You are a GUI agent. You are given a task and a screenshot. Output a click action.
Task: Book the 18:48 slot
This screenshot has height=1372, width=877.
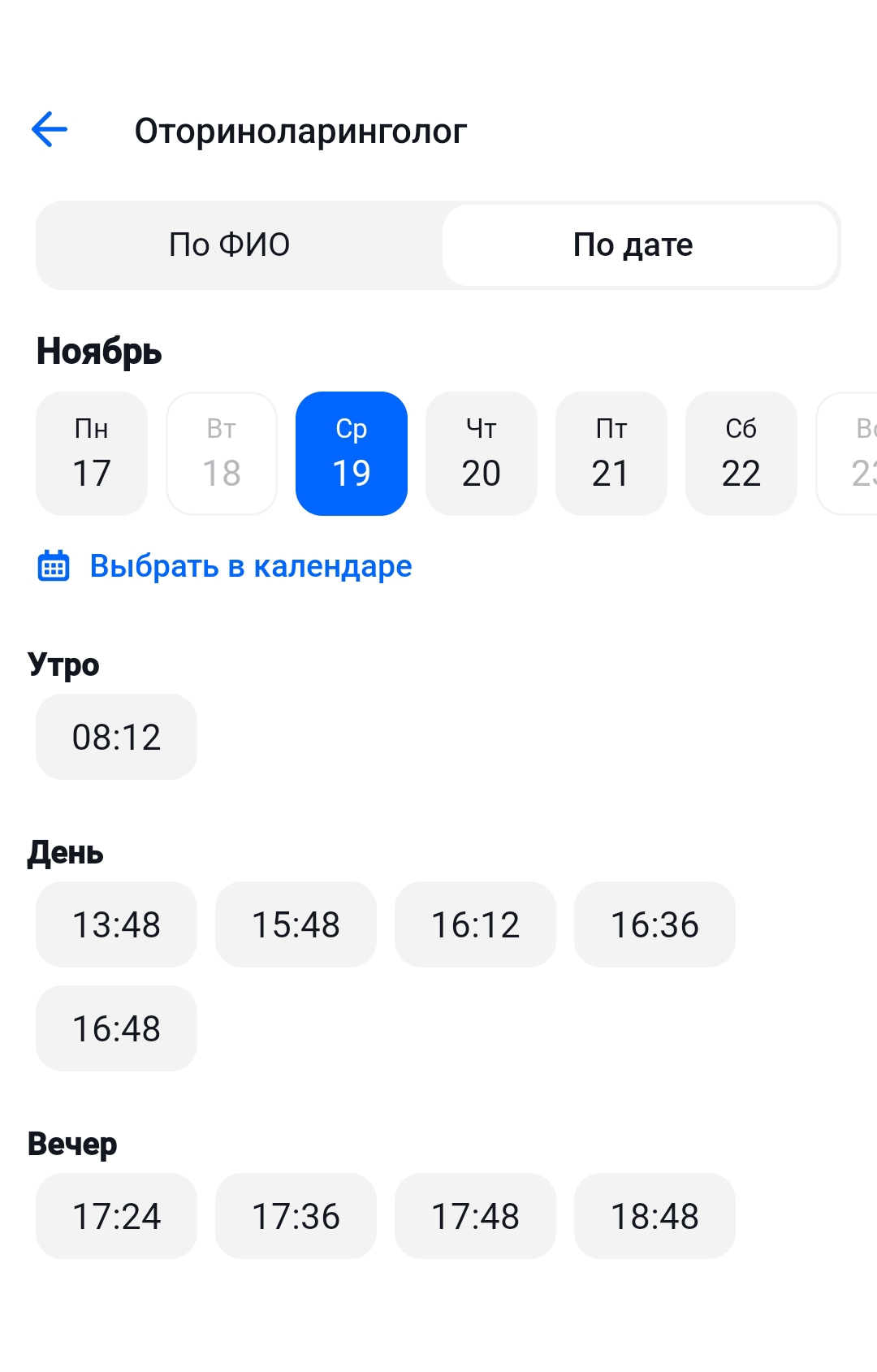(x=655, y=1216)
